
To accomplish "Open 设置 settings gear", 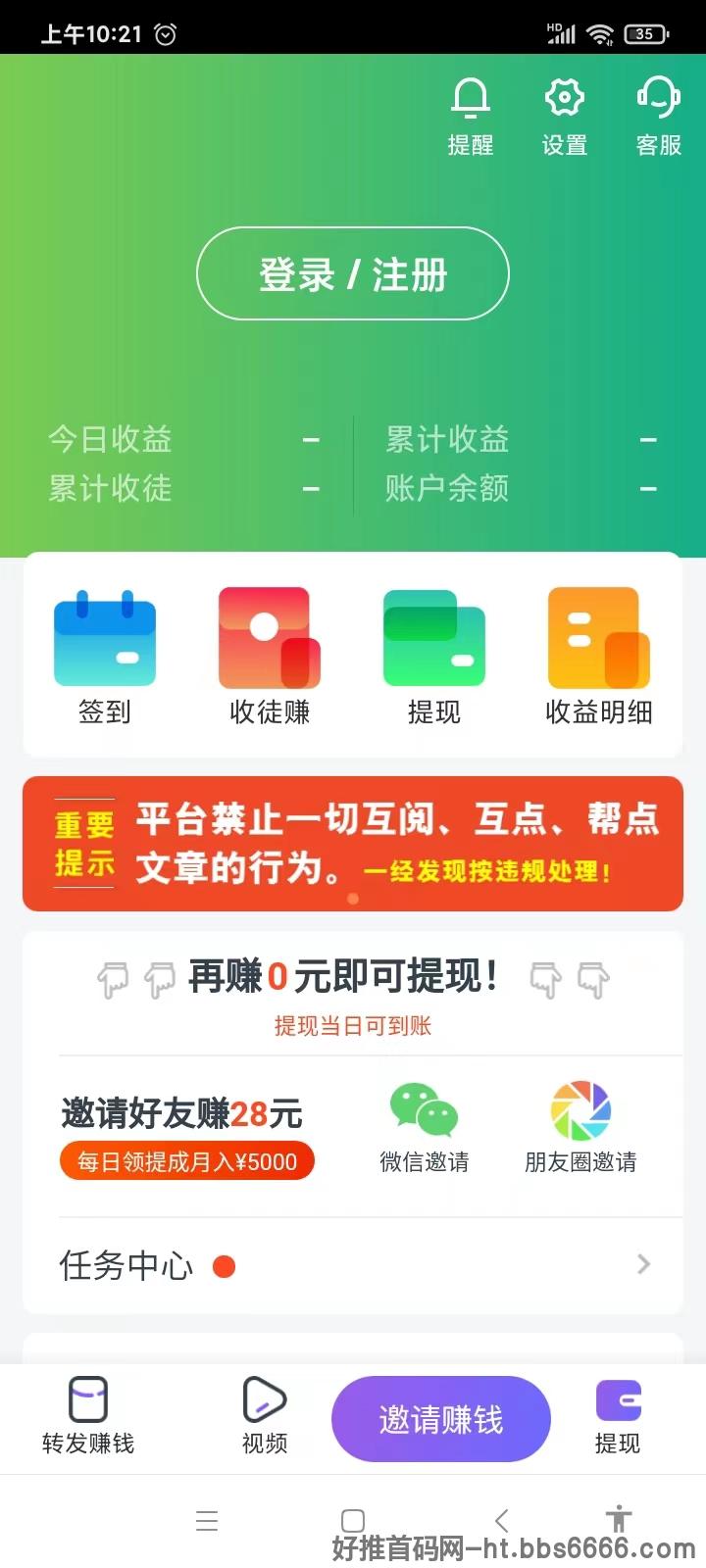I will coord(565,117).
